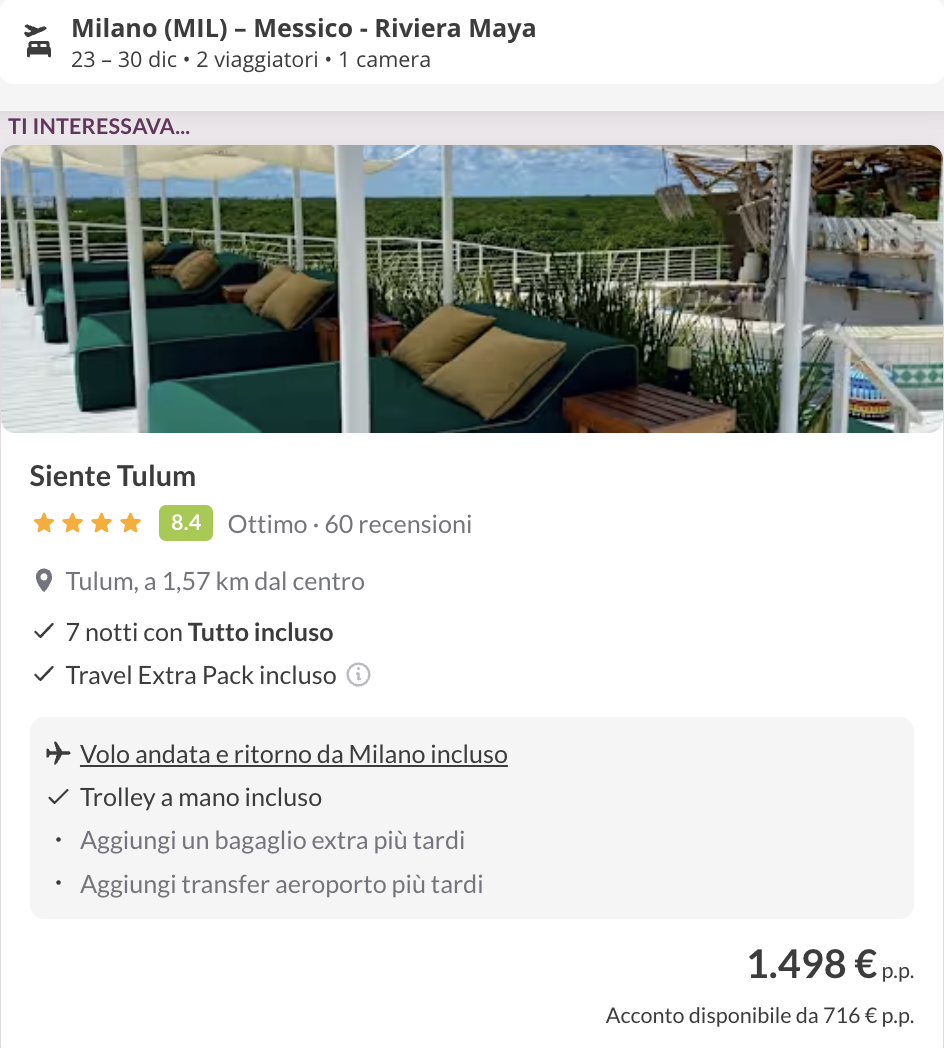Open the hotel terrace photo
The height and width of the screenshot is (1048, 944).
(472, 287)
